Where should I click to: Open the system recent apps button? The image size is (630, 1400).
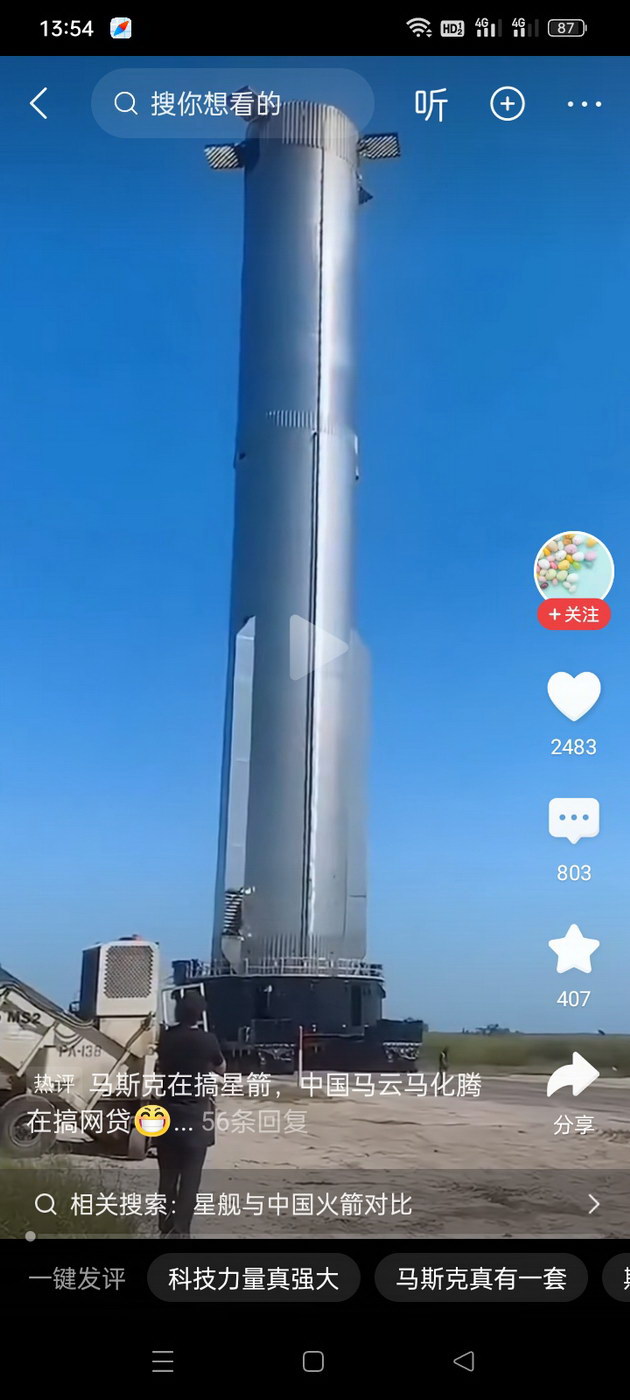tap(163, 1361)
